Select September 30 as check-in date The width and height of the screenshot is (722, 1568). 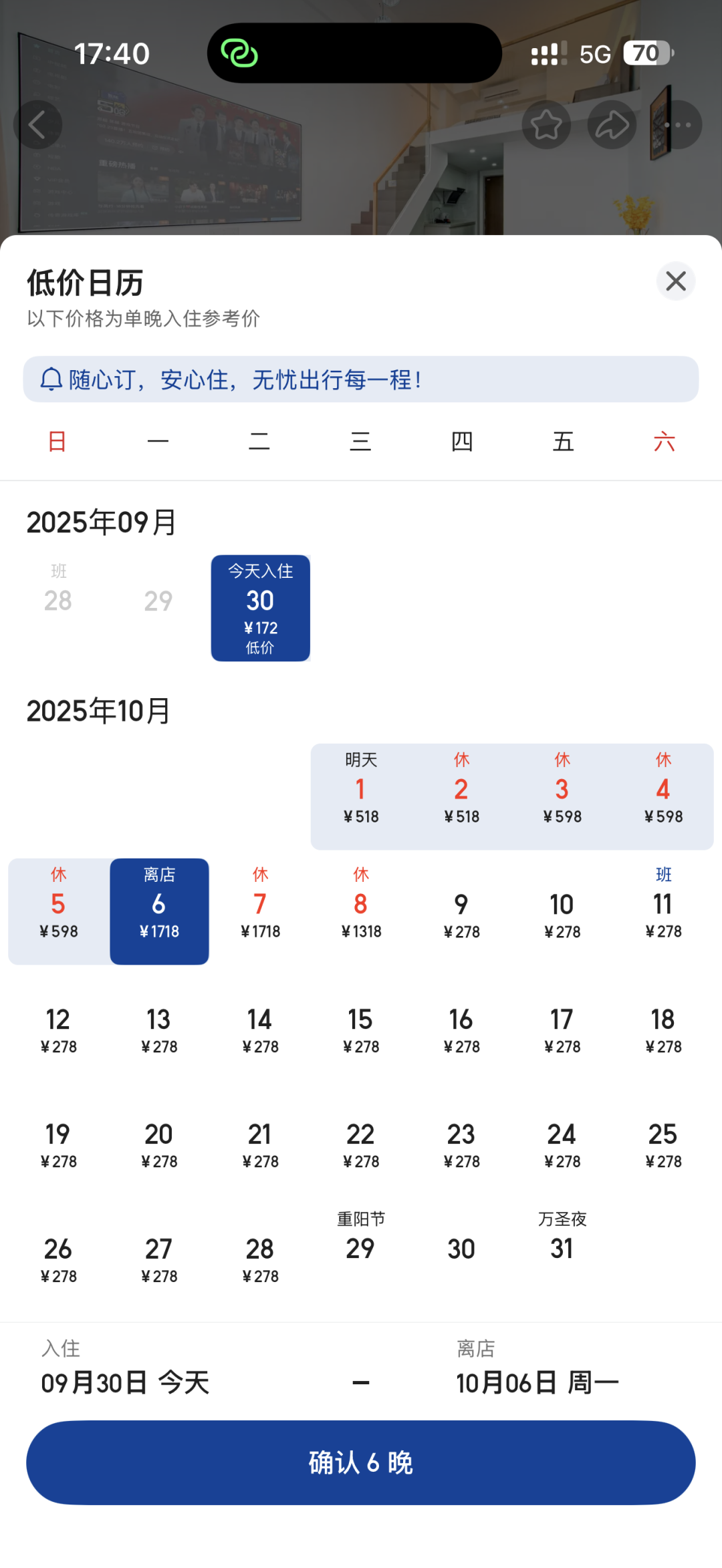[x=260, y=608]
